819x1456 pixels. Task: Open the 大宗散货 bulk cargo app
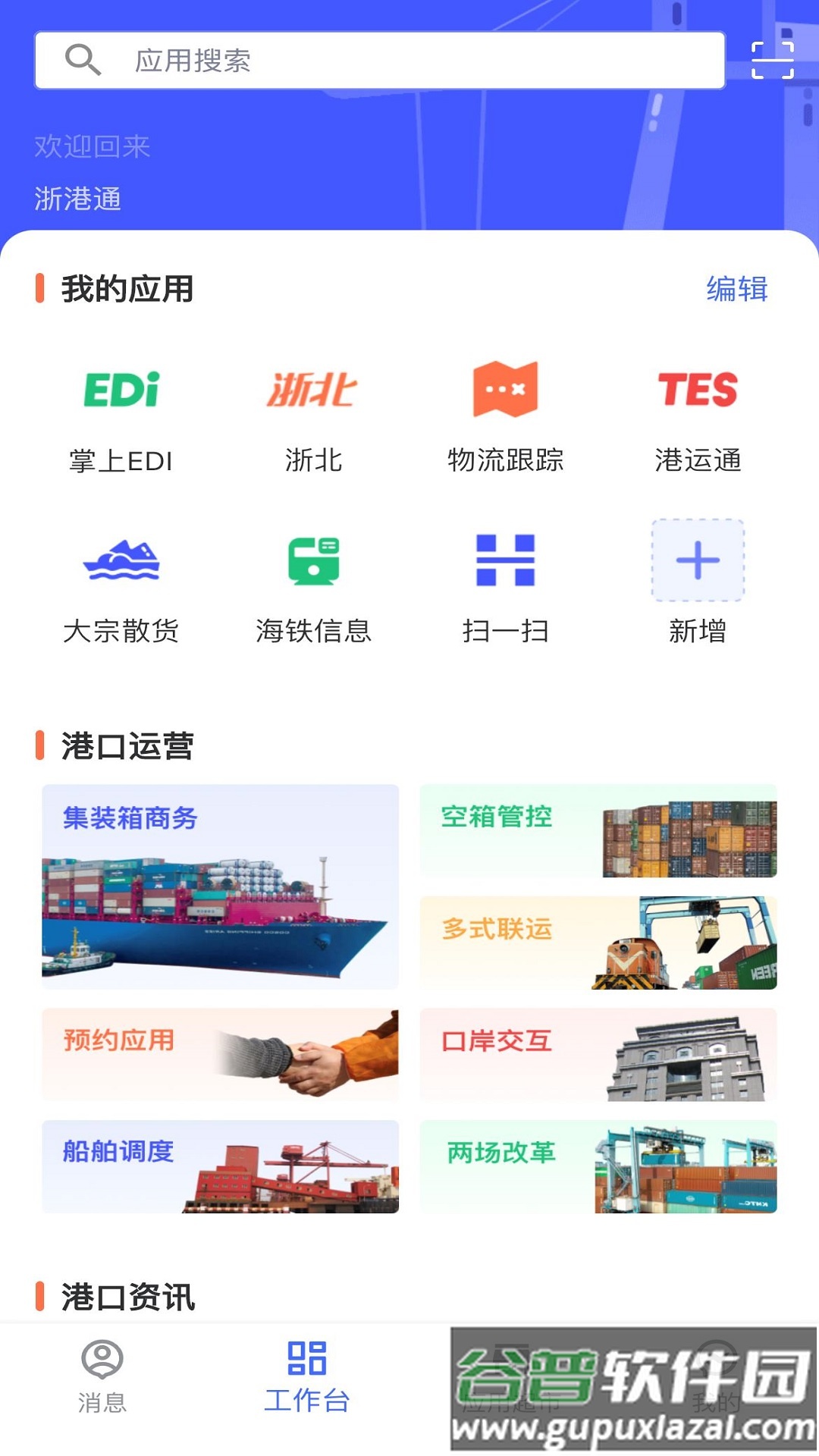coord(122,588)
